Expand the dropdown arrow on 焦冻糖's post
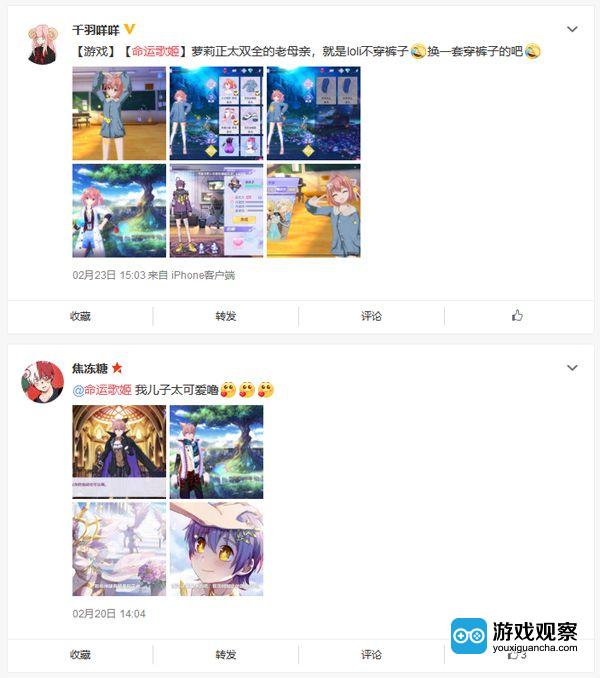The image size is (600, 678). click(572, 368)
